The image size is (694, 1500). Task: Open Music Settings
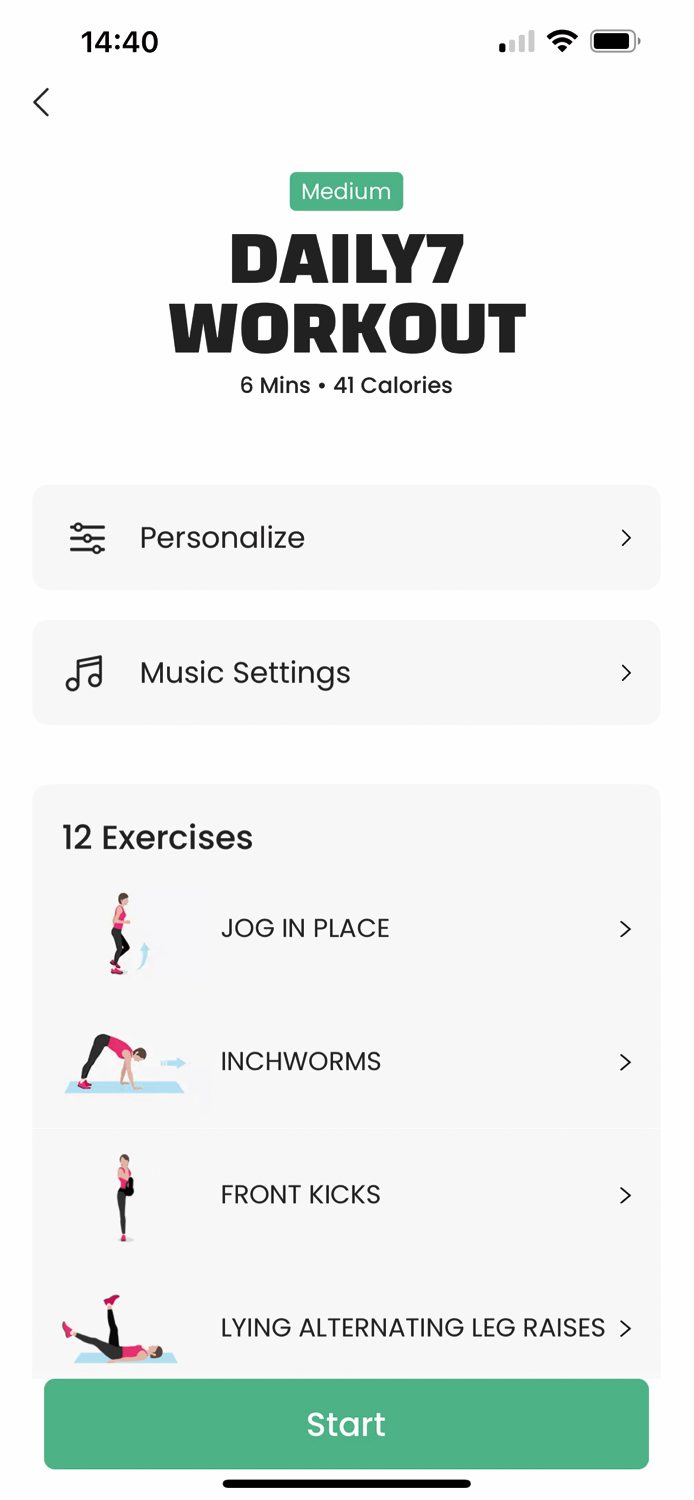point(346,673)
